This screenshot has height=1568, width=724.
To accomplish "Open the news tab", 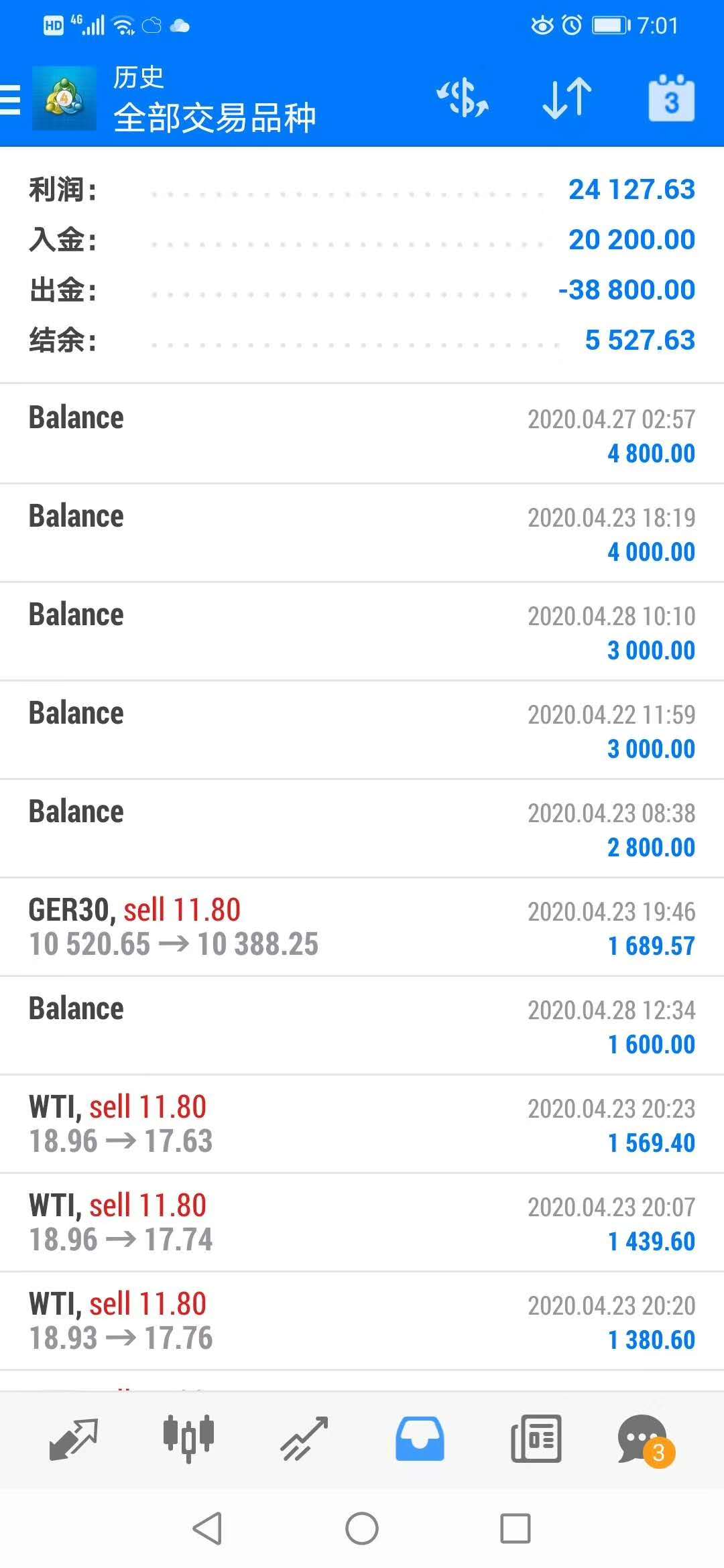I will click(536, 1439).
